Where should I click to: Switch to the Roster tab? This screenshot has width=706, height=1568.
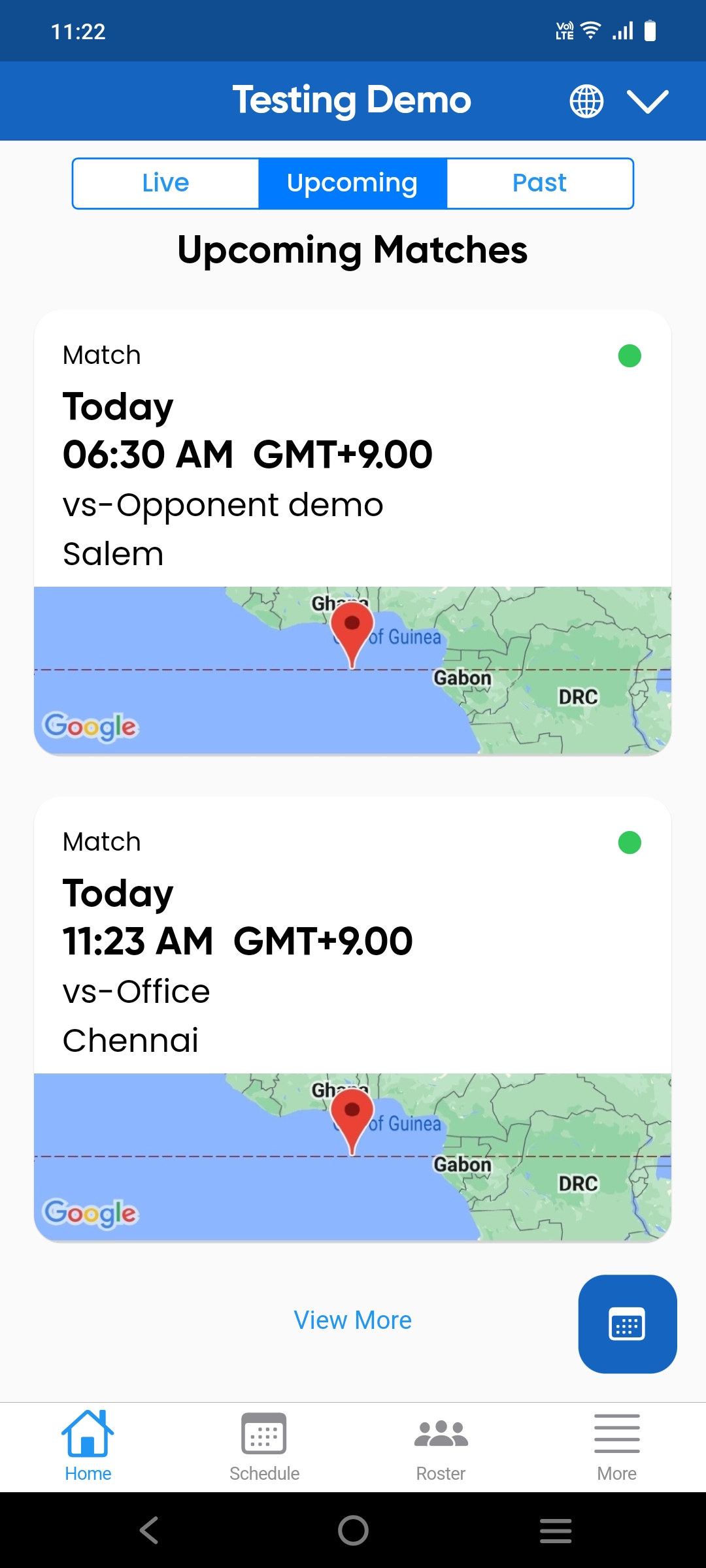tap(441, 1446)
